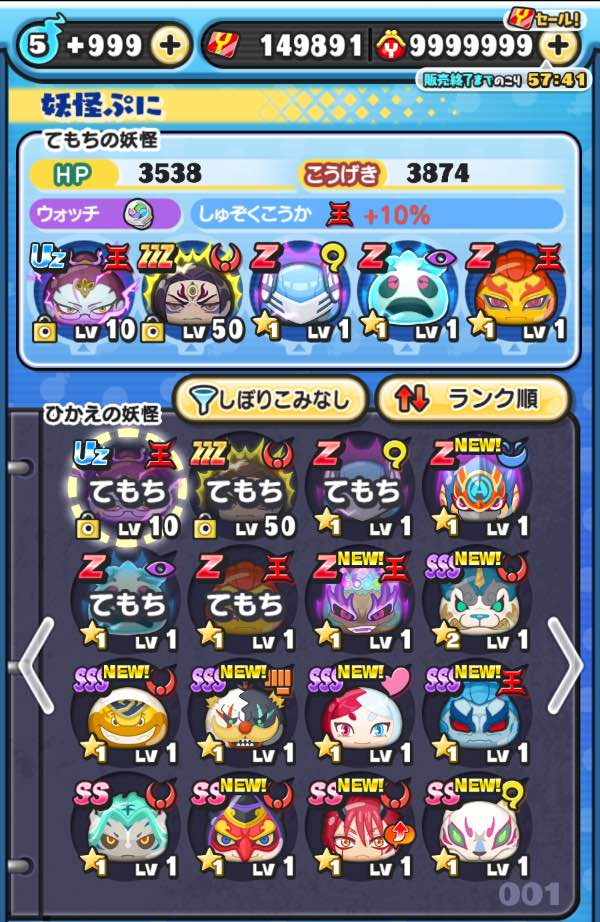600x922 pixels.
Task: Go to the next page of reserve yokai
Action: coord(566,663)
